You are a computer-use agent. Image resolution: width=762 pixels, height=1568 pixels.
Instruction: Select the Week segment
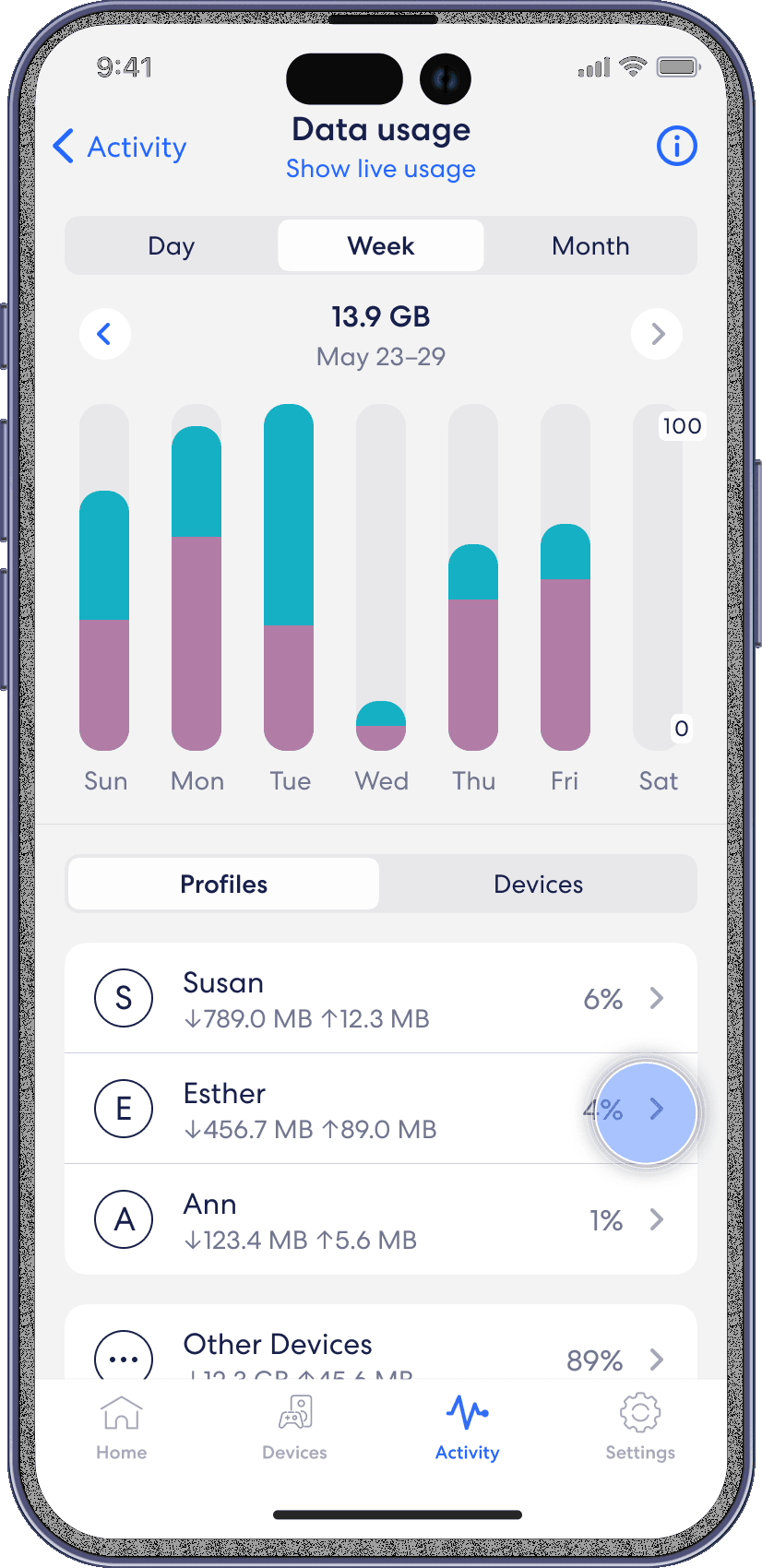tap(380, 246)
